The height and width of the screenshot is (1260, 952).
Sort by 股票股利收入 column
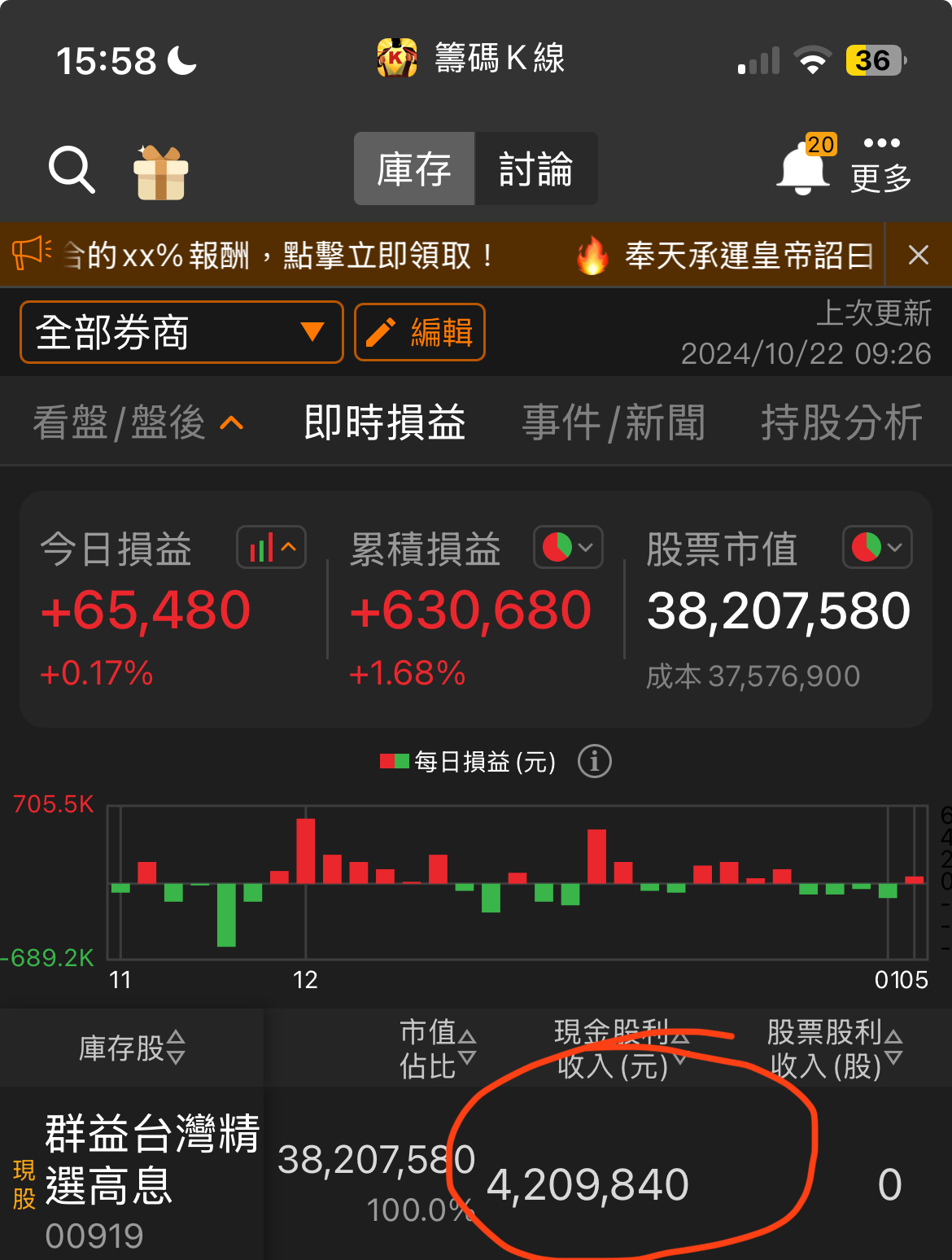click(x=834, y=1048)
